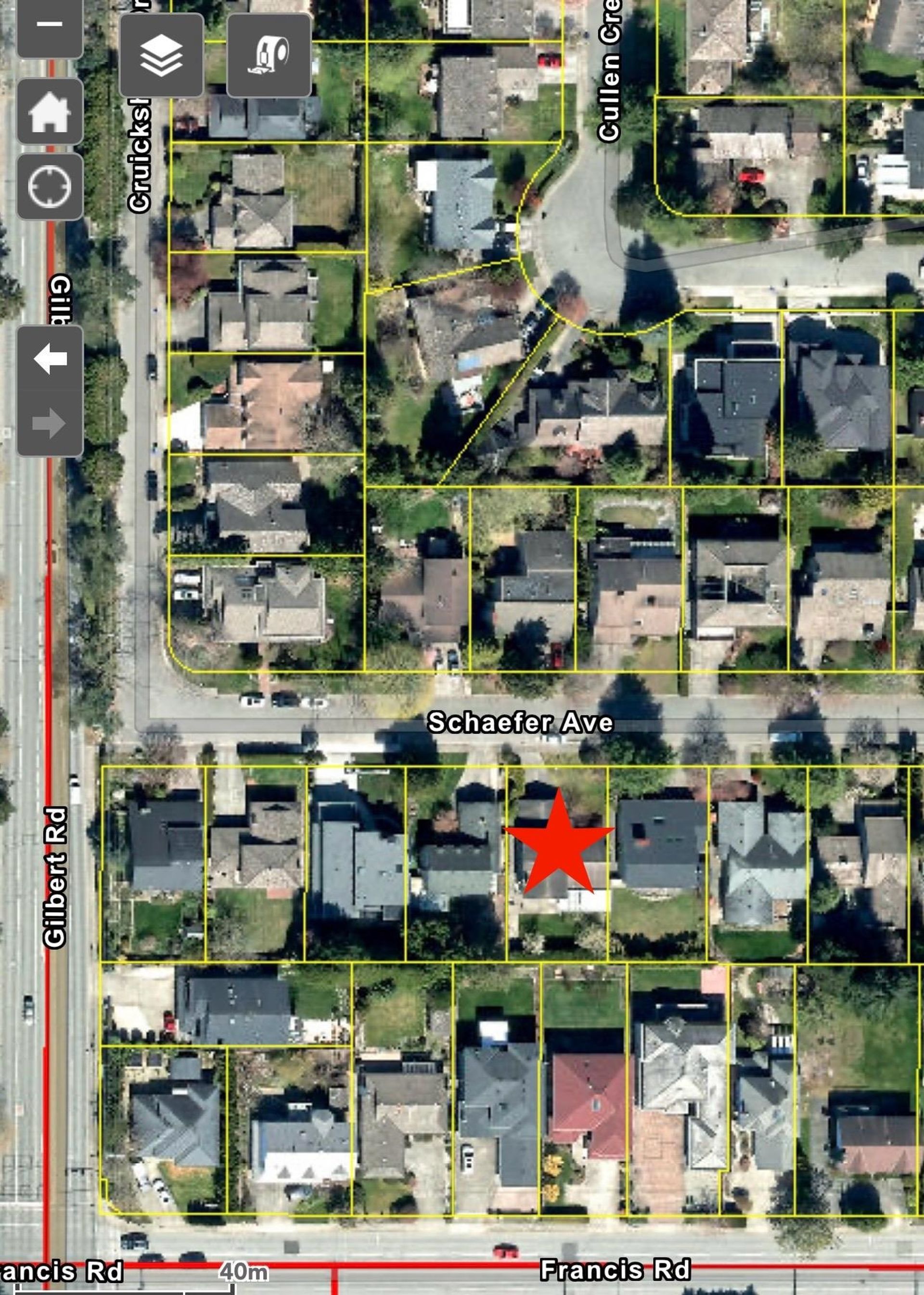Go back to previous map extent

[50, 359]
